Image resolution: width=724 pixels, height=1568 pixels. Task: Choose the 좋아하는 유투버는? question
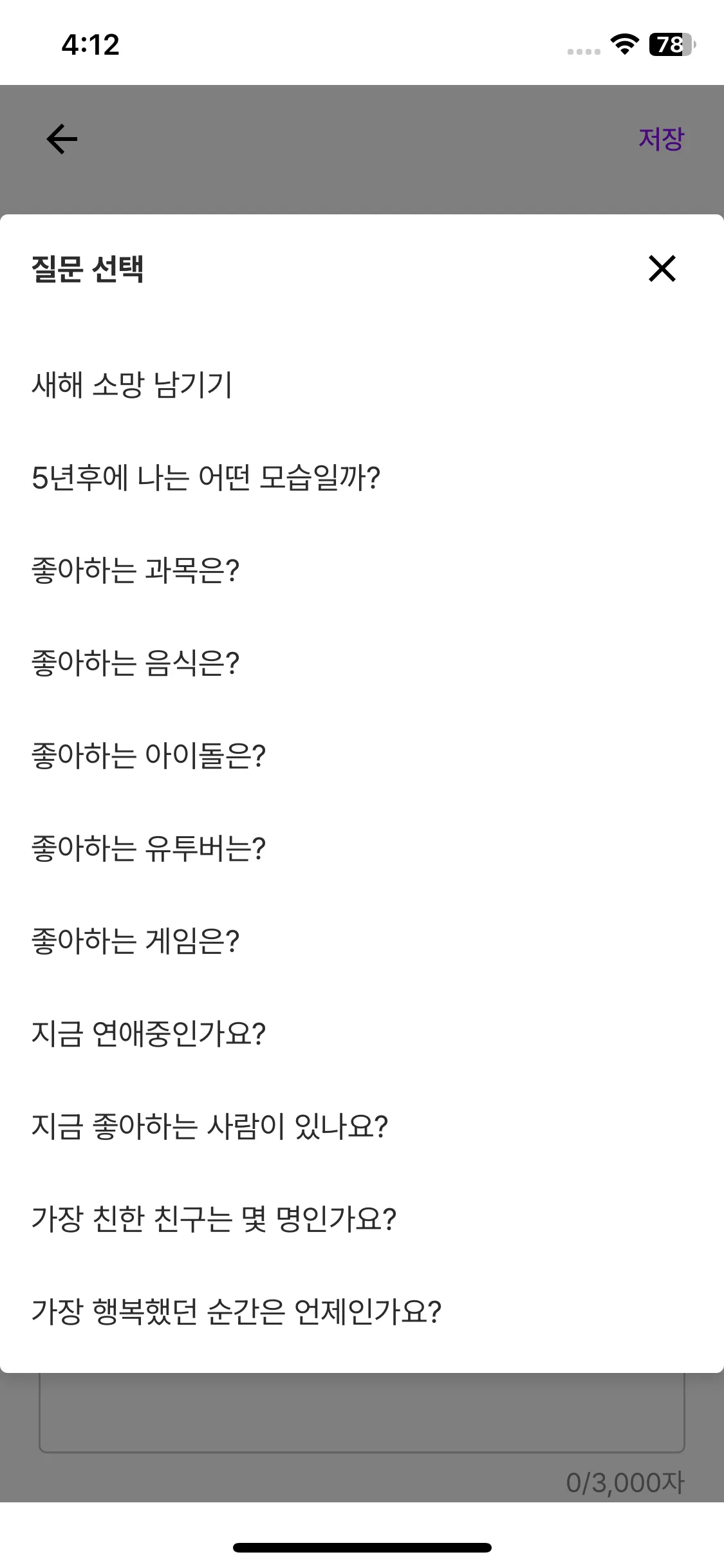point(149,848)
